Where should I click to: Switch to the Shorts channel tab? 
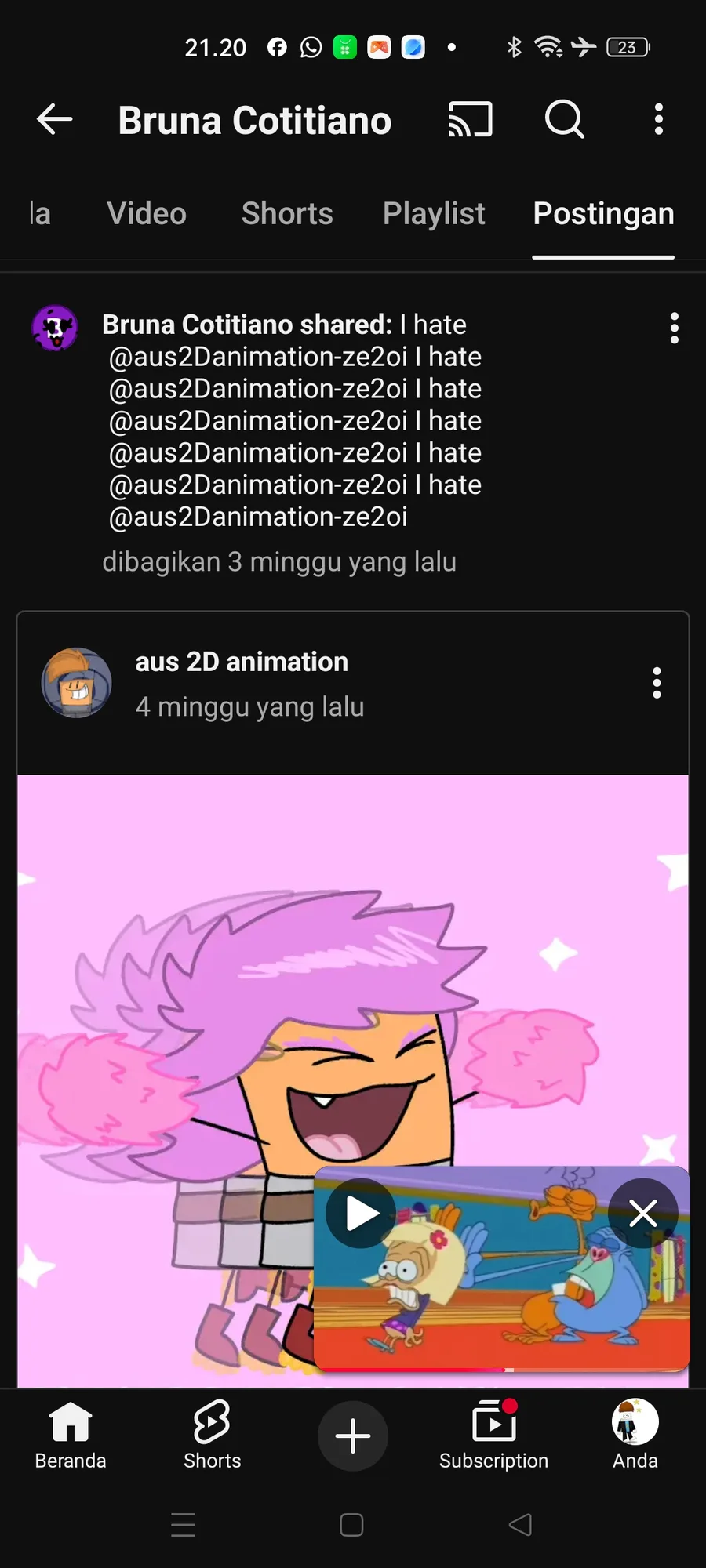[287, 213]
